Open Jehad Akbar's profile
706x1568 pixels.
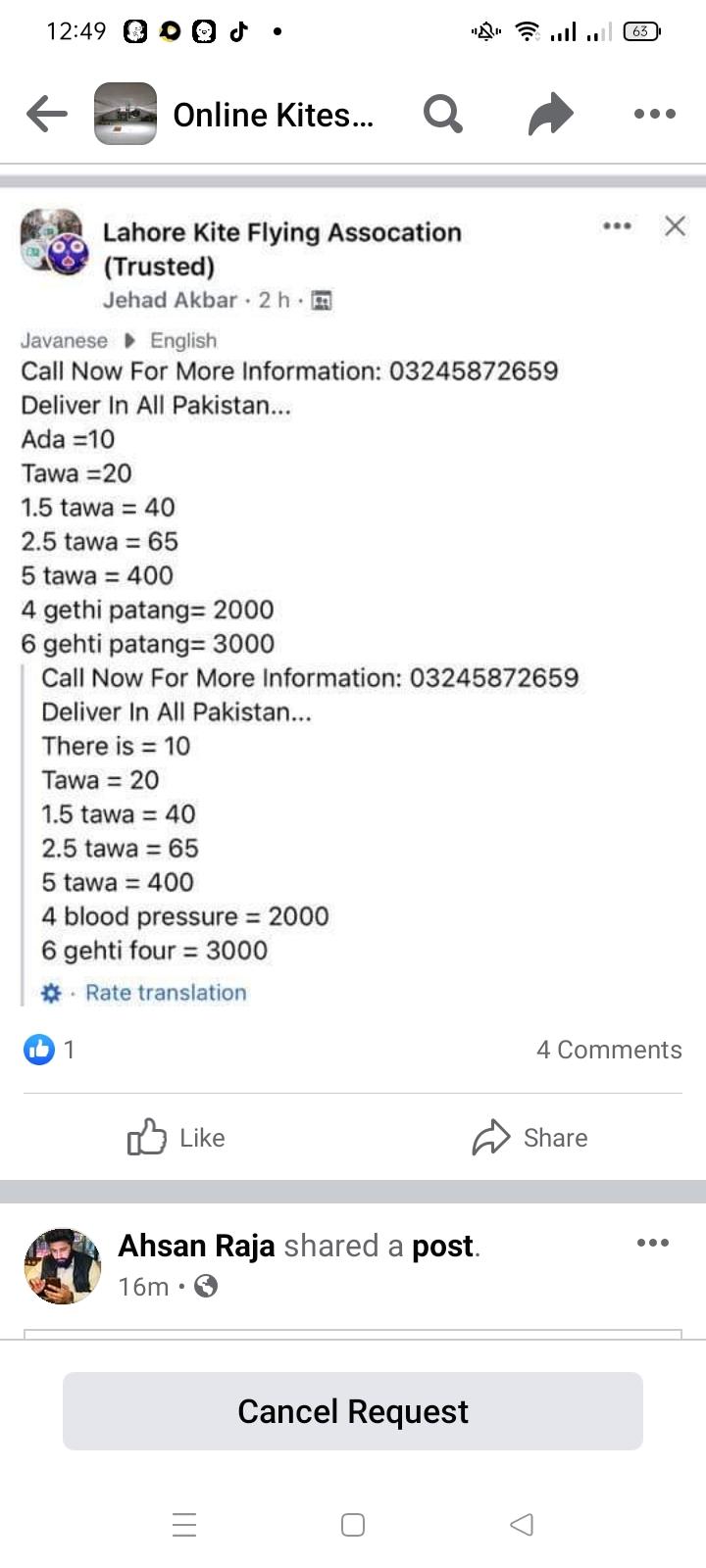(x=171, y=300)
